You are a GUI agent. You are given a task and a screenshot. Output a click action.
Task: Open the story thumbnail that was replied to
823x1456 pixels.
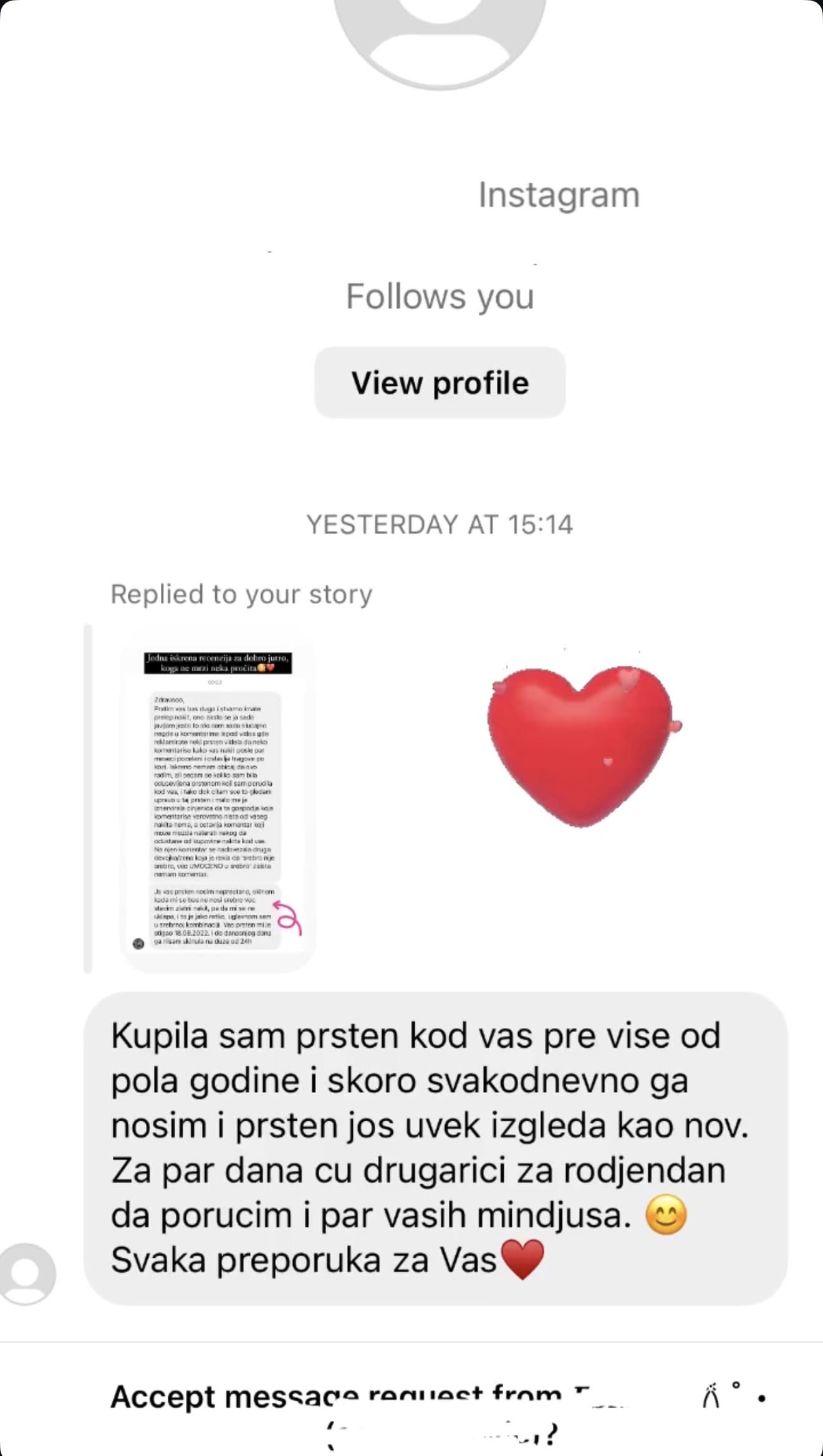coord(217,798)
